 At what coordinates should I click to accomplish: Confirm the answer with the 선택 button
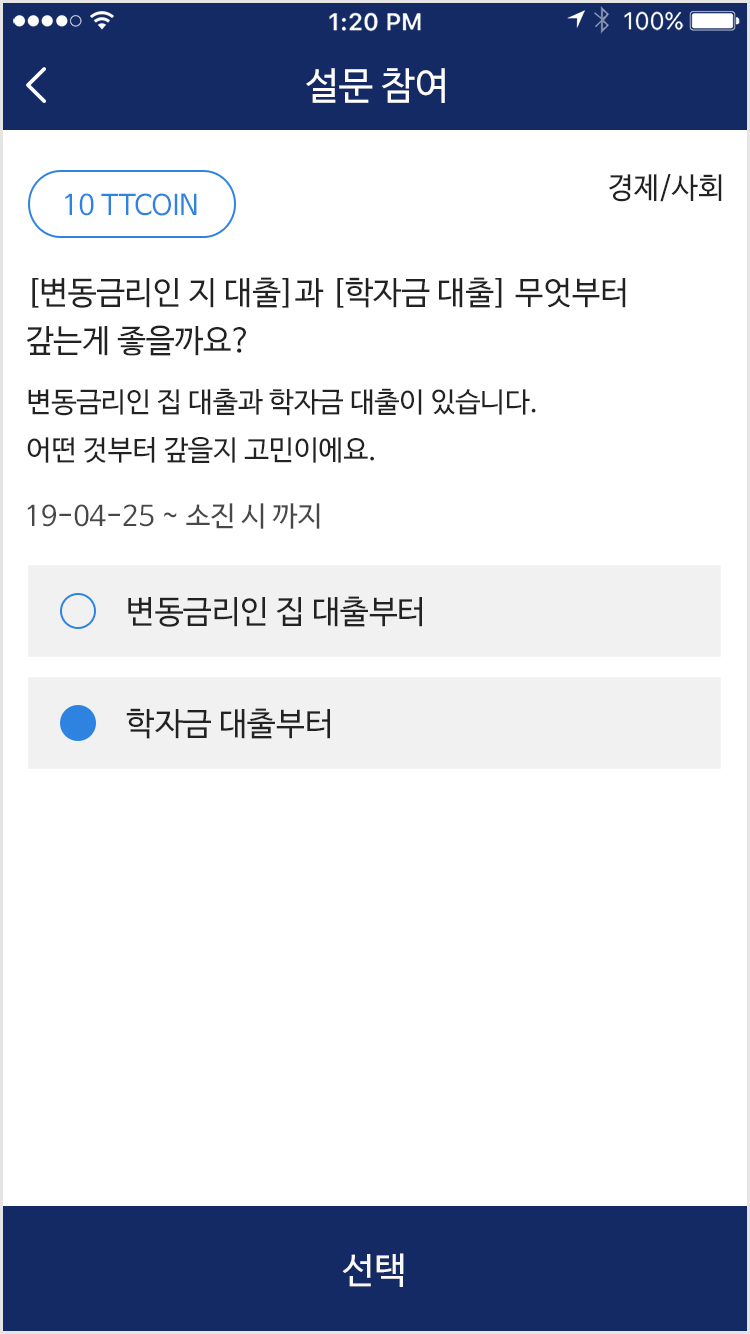point(374,1269)
